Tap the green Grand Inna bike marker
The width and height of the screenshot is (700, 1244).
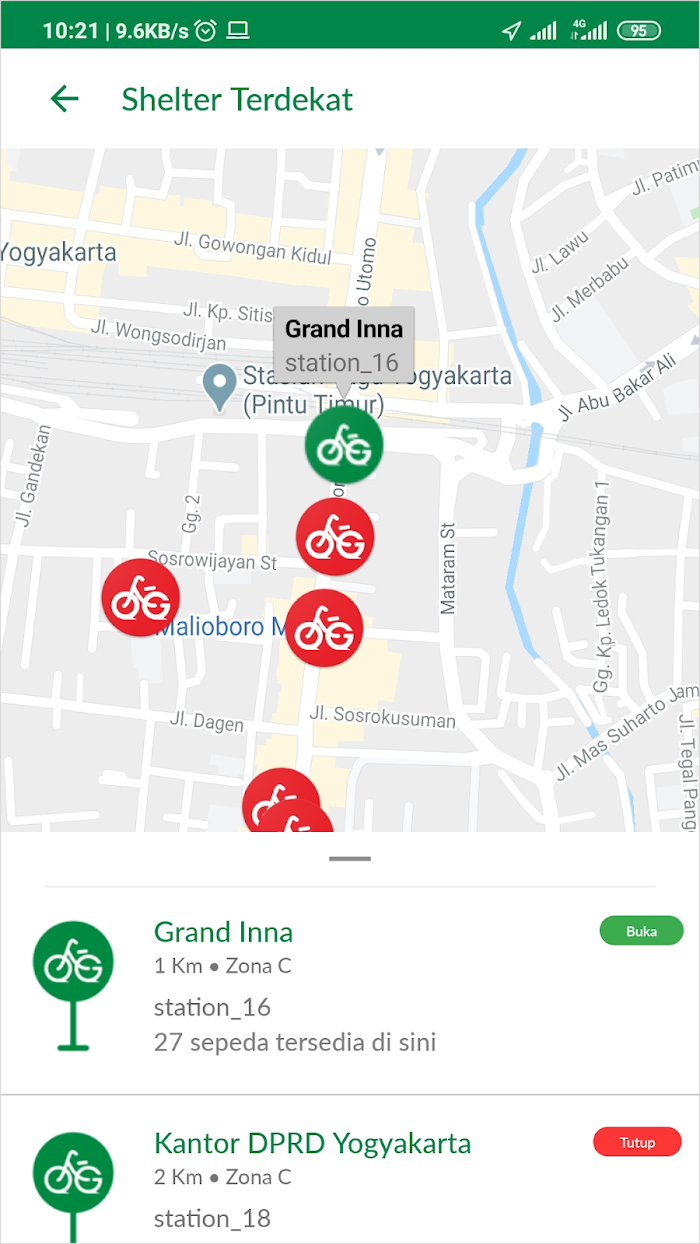(x=344, y=446)
